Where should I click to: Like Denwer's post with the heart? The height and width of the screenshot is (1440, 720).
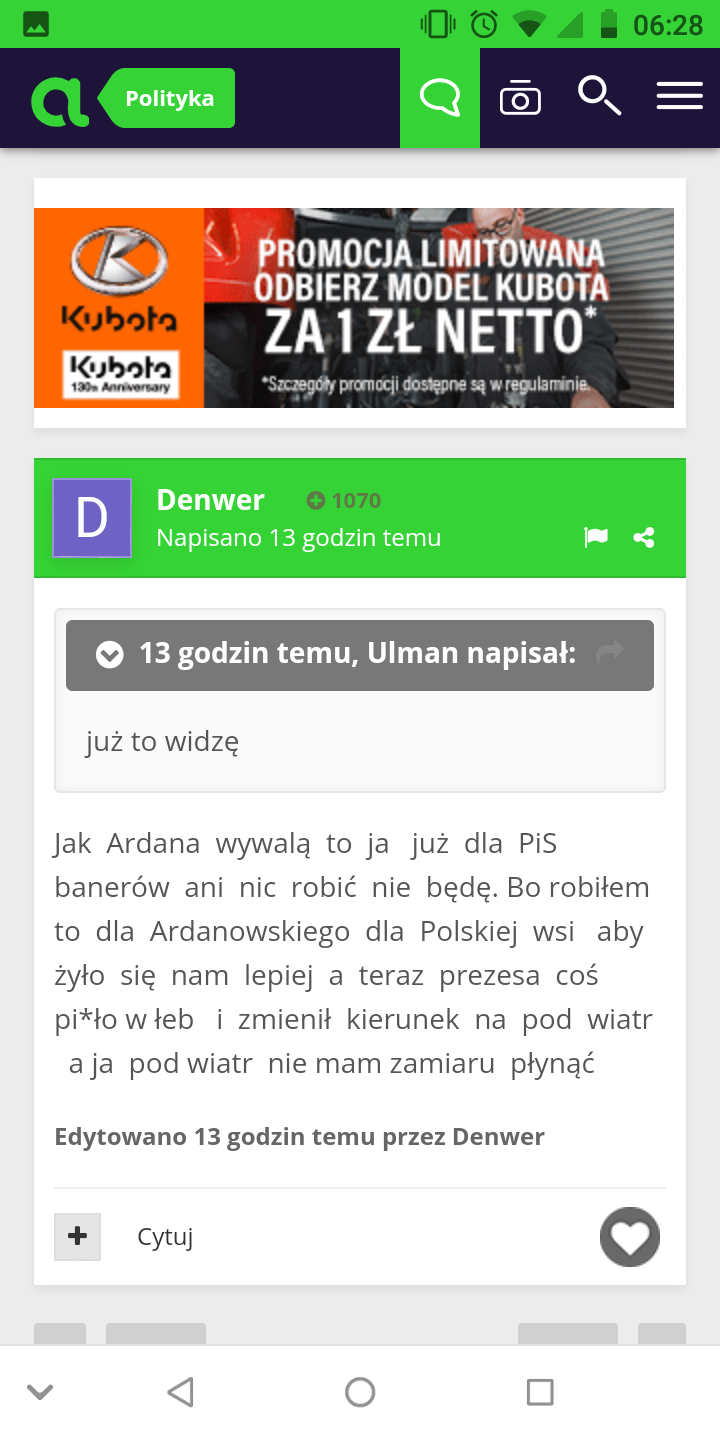[630, 1237]
